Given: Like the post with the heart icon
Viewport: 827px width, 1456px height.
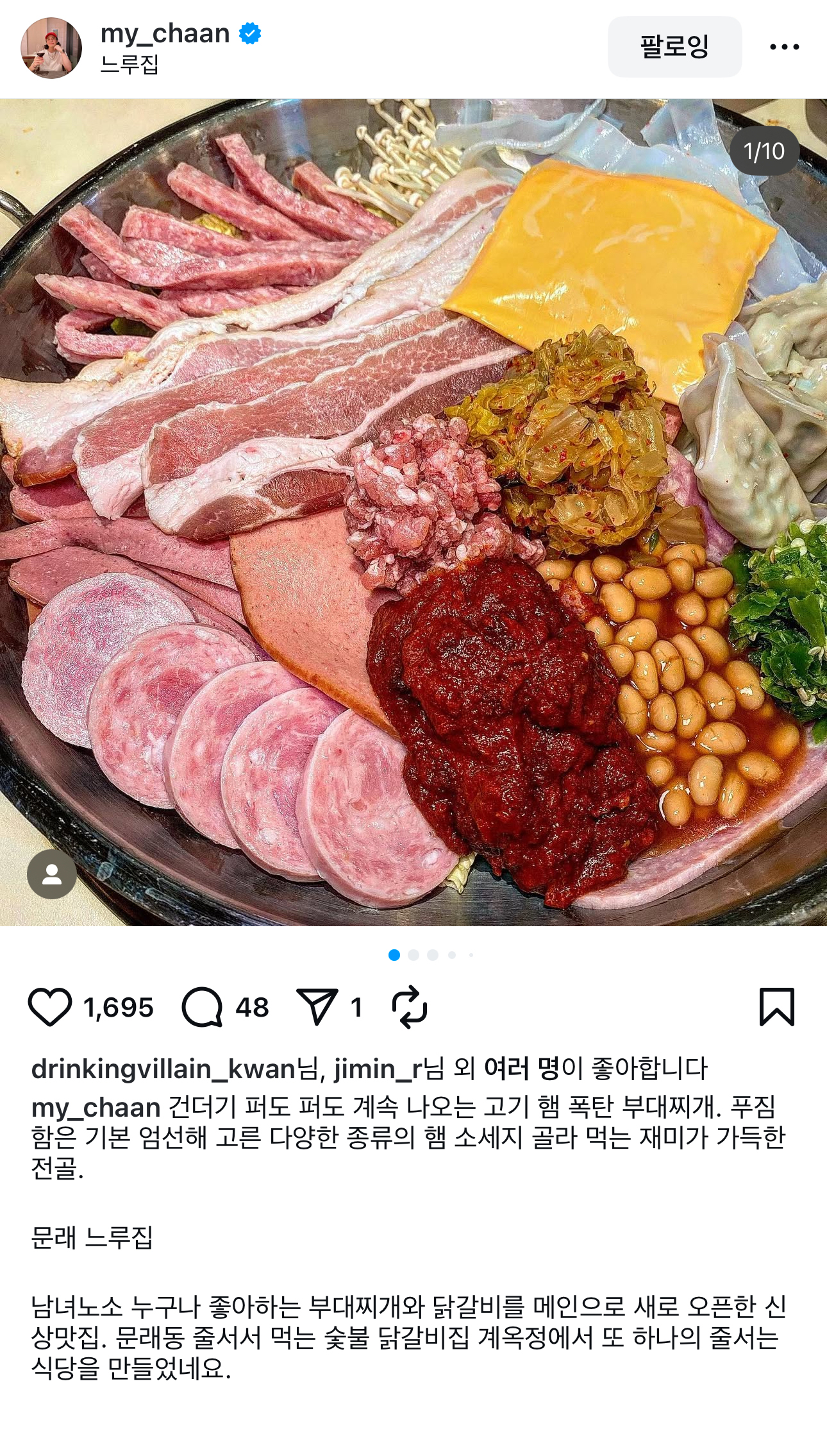Looking at the screenshot, I should (x=50, y=1007).
